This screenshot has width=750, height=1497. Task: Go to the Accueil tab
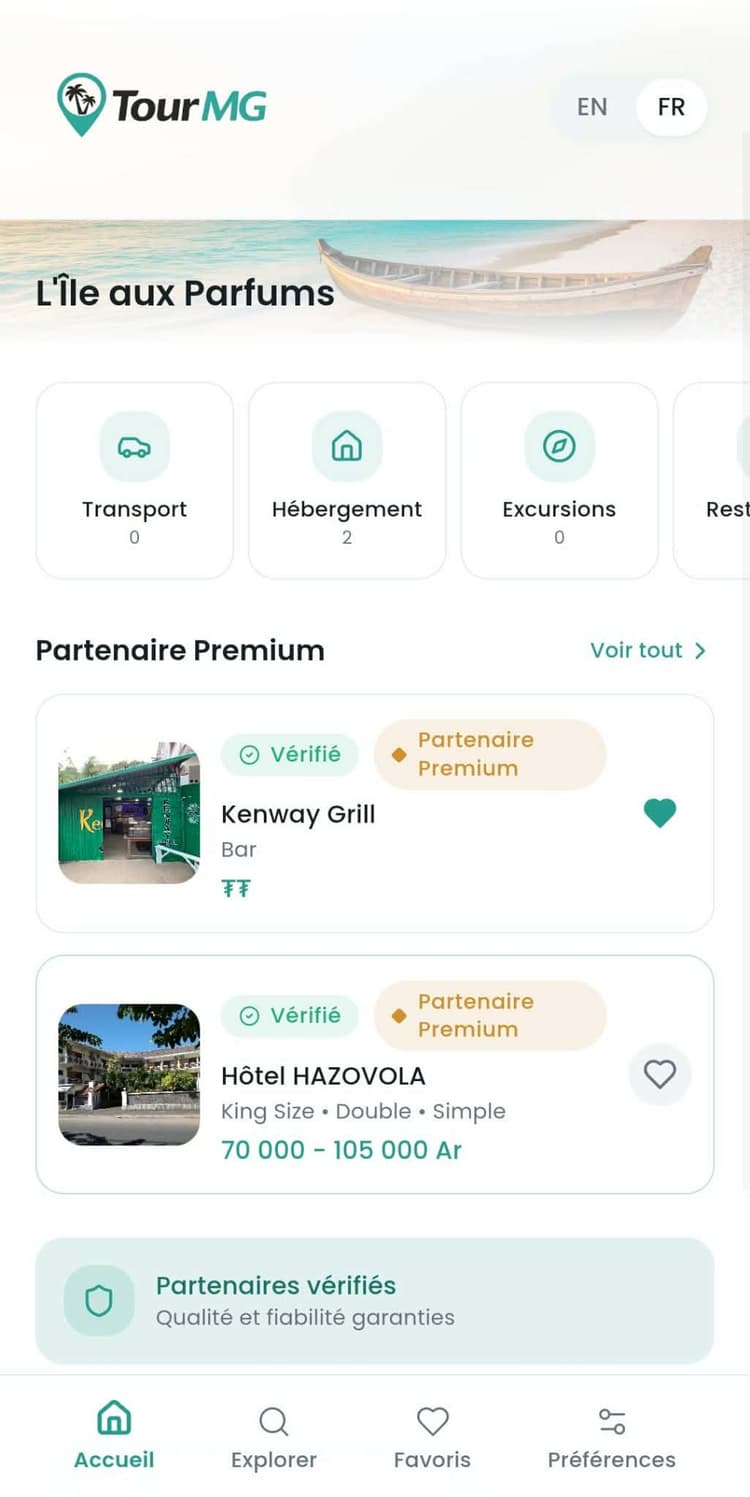coord(114,1435)
